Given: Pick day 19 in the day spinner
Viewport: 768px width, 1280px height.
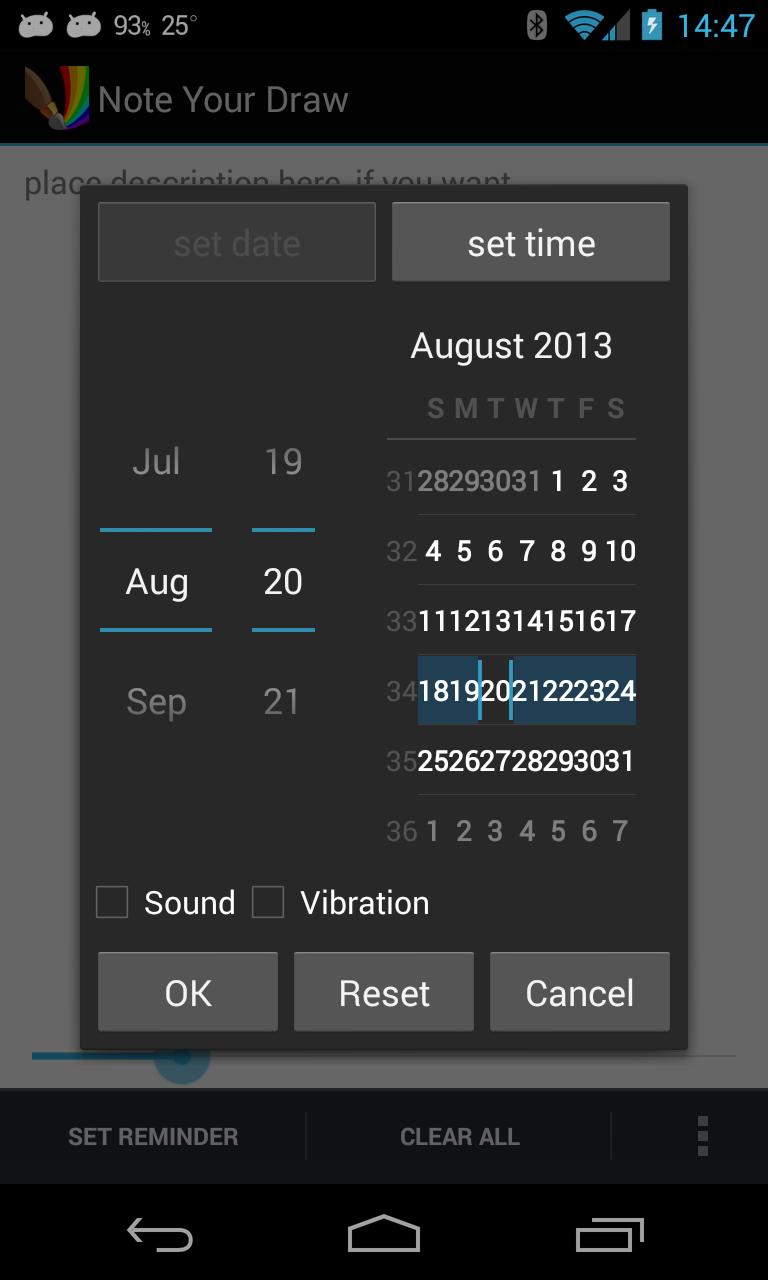Looking at the screenshot, I should tap(283, 462).
